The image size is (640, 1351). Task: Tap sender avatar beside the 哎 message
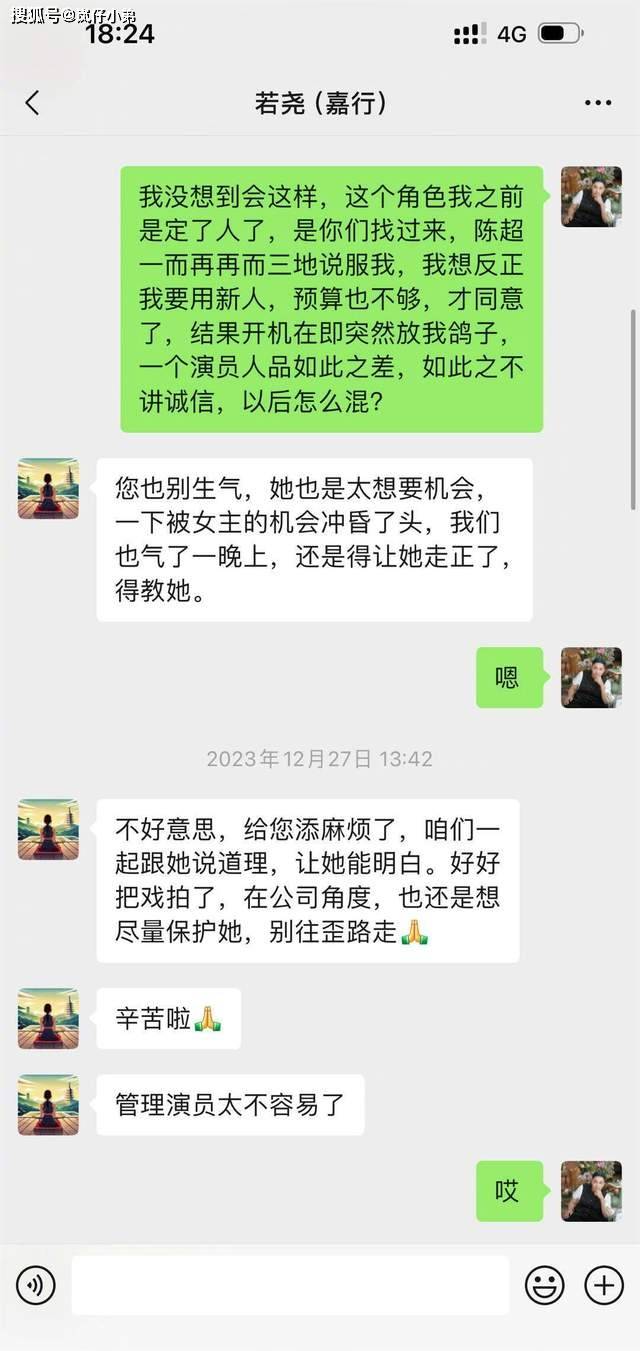pyautogui.click(x=591, y=1191)
